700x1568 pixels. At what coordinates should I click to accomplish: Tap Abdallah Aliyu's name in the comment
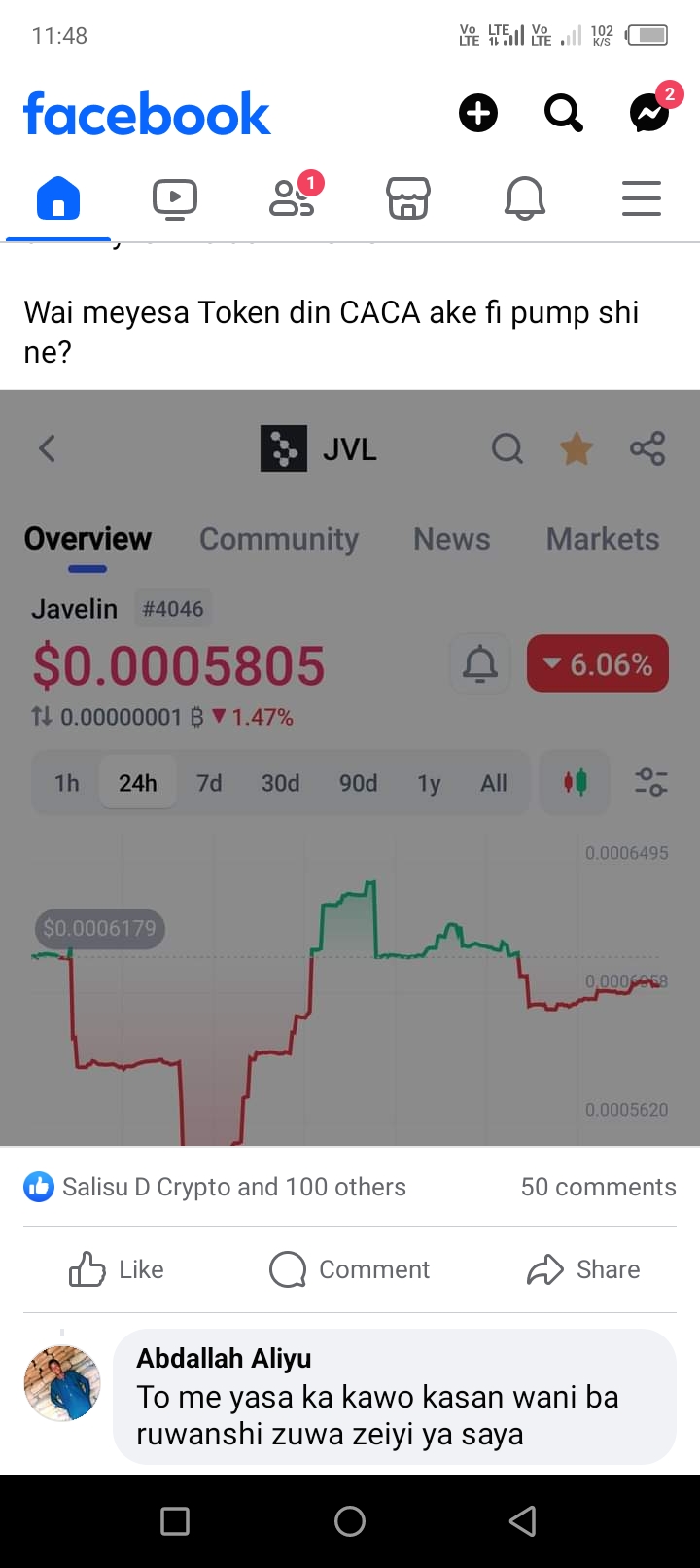click(x=224, y=1358)
